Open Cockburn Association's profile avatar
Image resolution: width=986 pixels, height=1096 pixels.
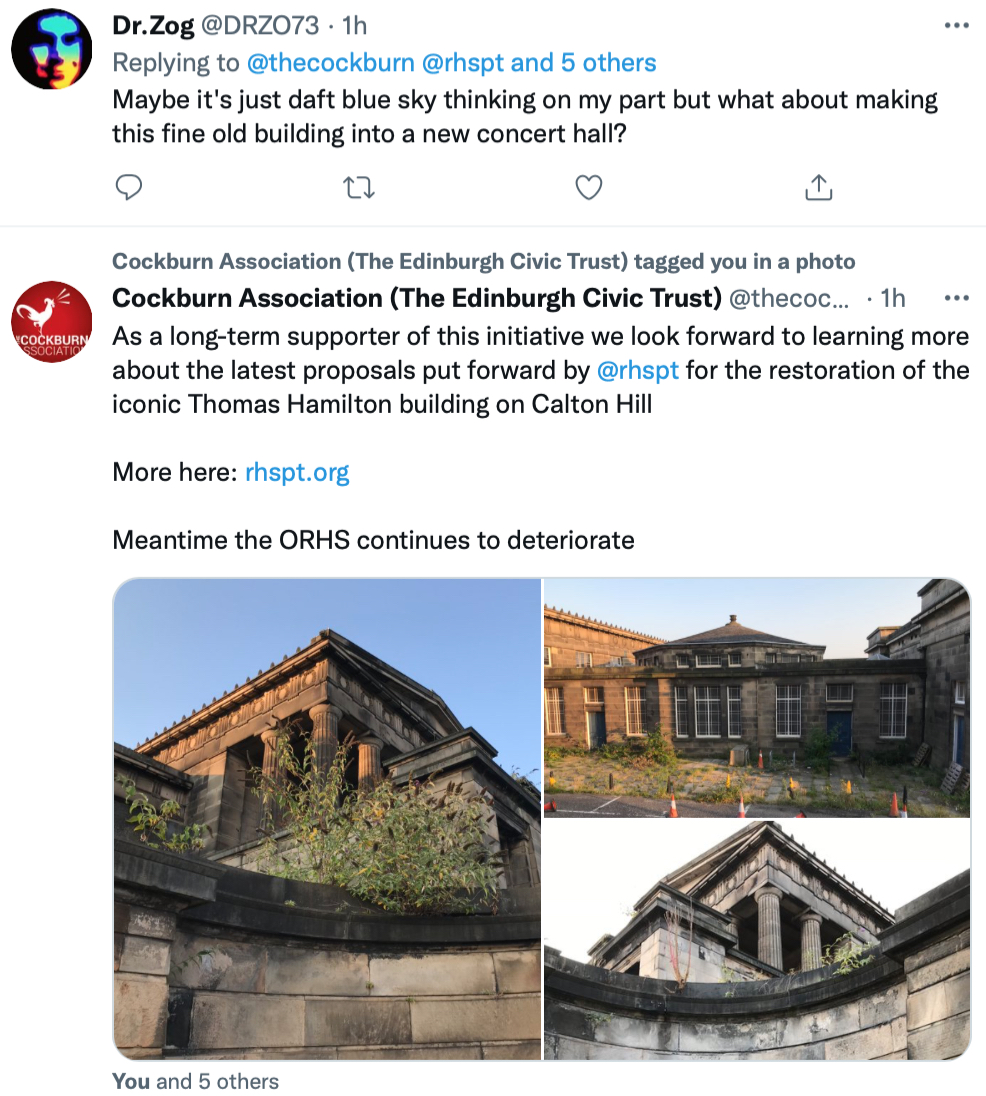pyautogui.click(x=51, y=322)
